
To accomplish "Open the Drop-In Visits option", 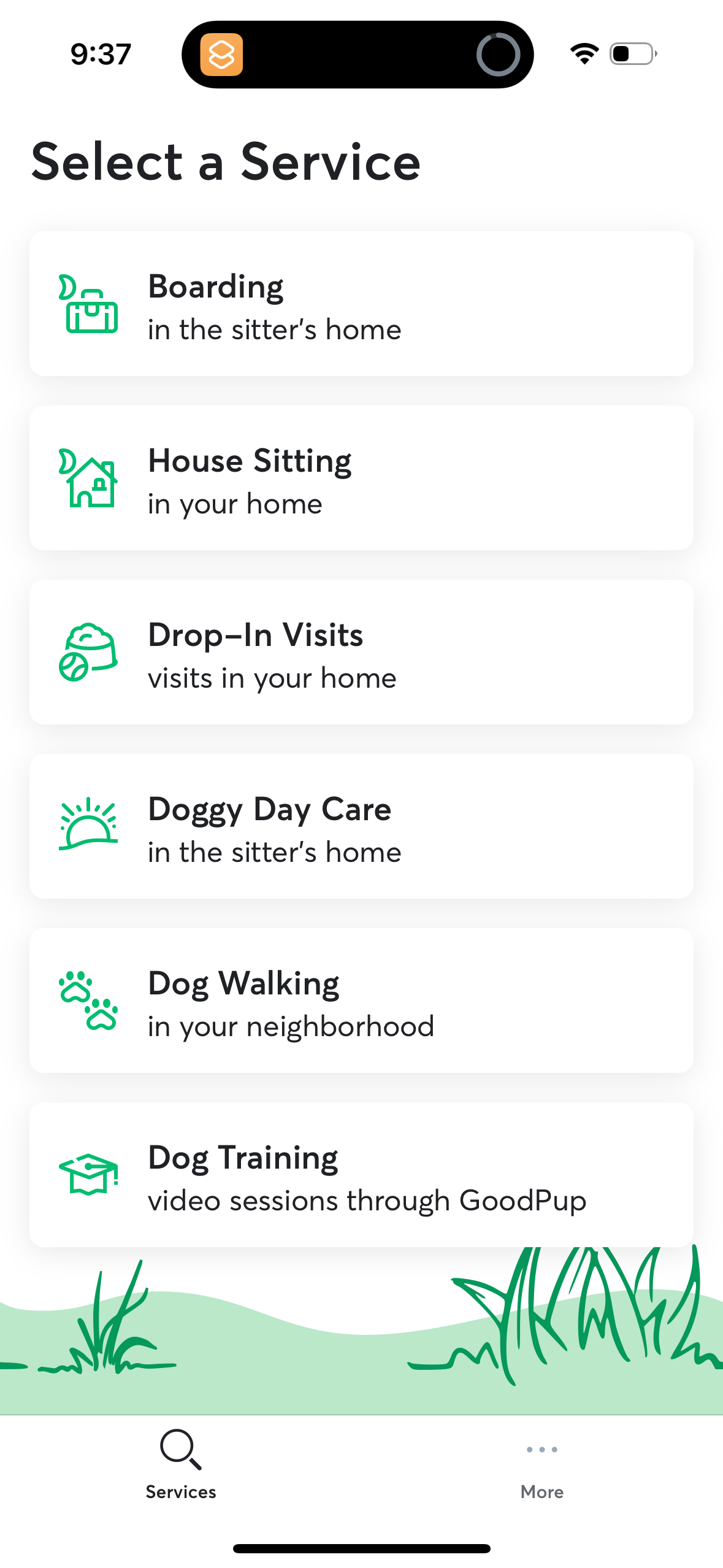I will [x=361, y=653].
